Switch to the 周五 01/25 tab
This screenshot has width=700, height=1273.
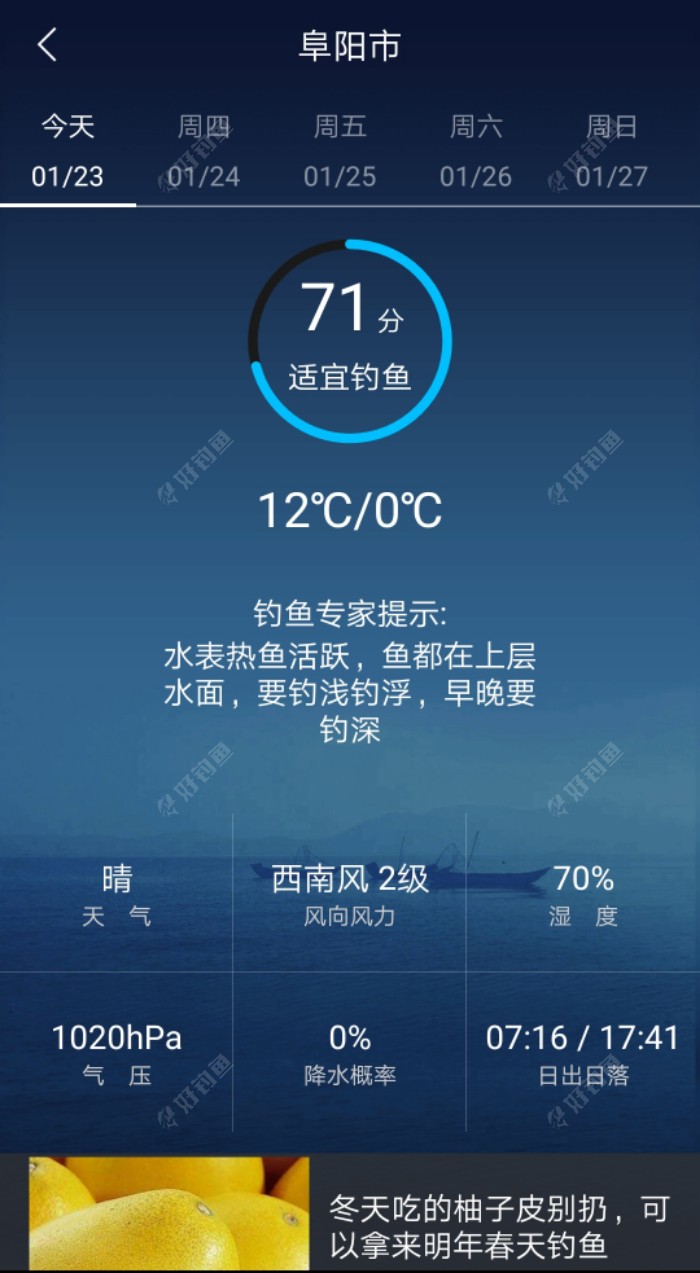340,152
